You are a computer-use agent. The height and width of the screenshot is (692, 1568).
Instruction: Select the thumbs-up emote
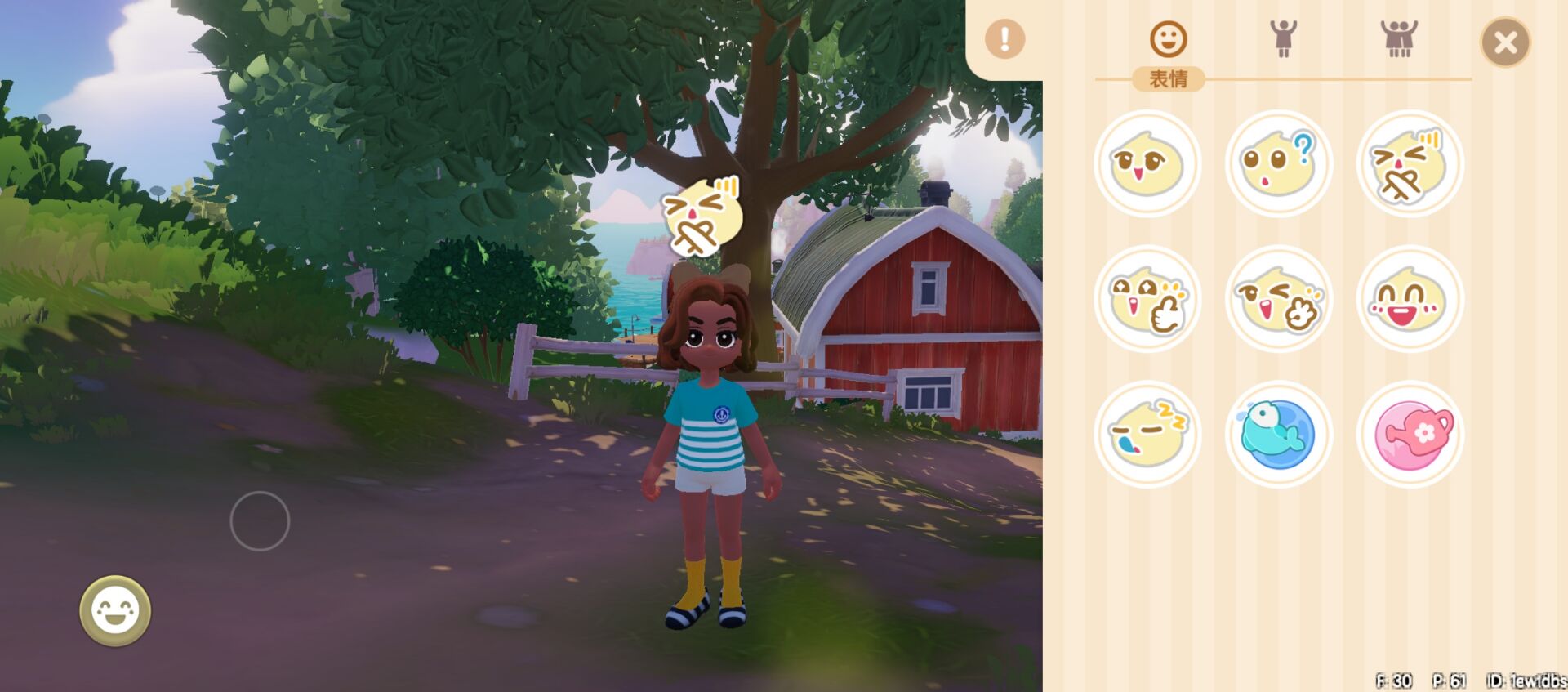pos(1147,299)
